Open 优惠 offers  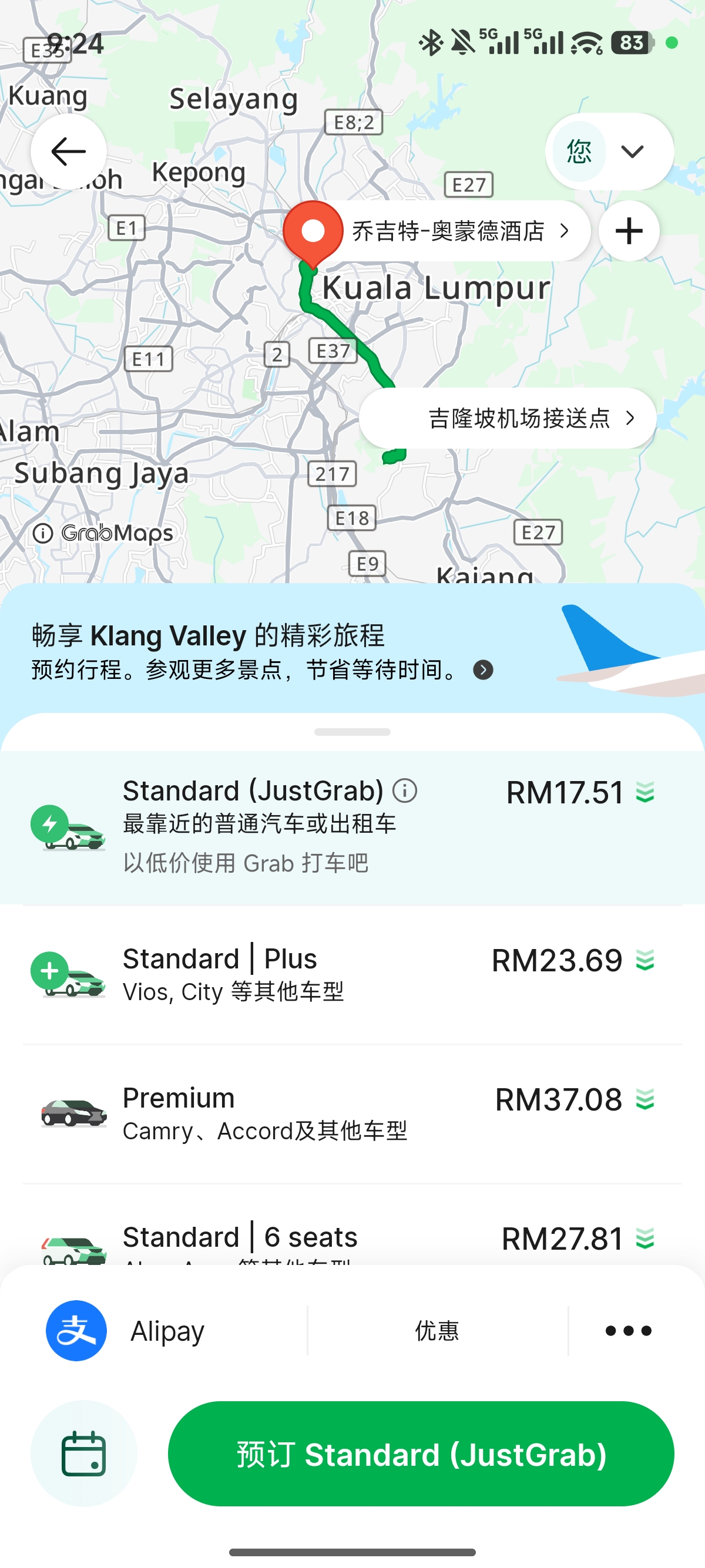[x=437, y=1331]
